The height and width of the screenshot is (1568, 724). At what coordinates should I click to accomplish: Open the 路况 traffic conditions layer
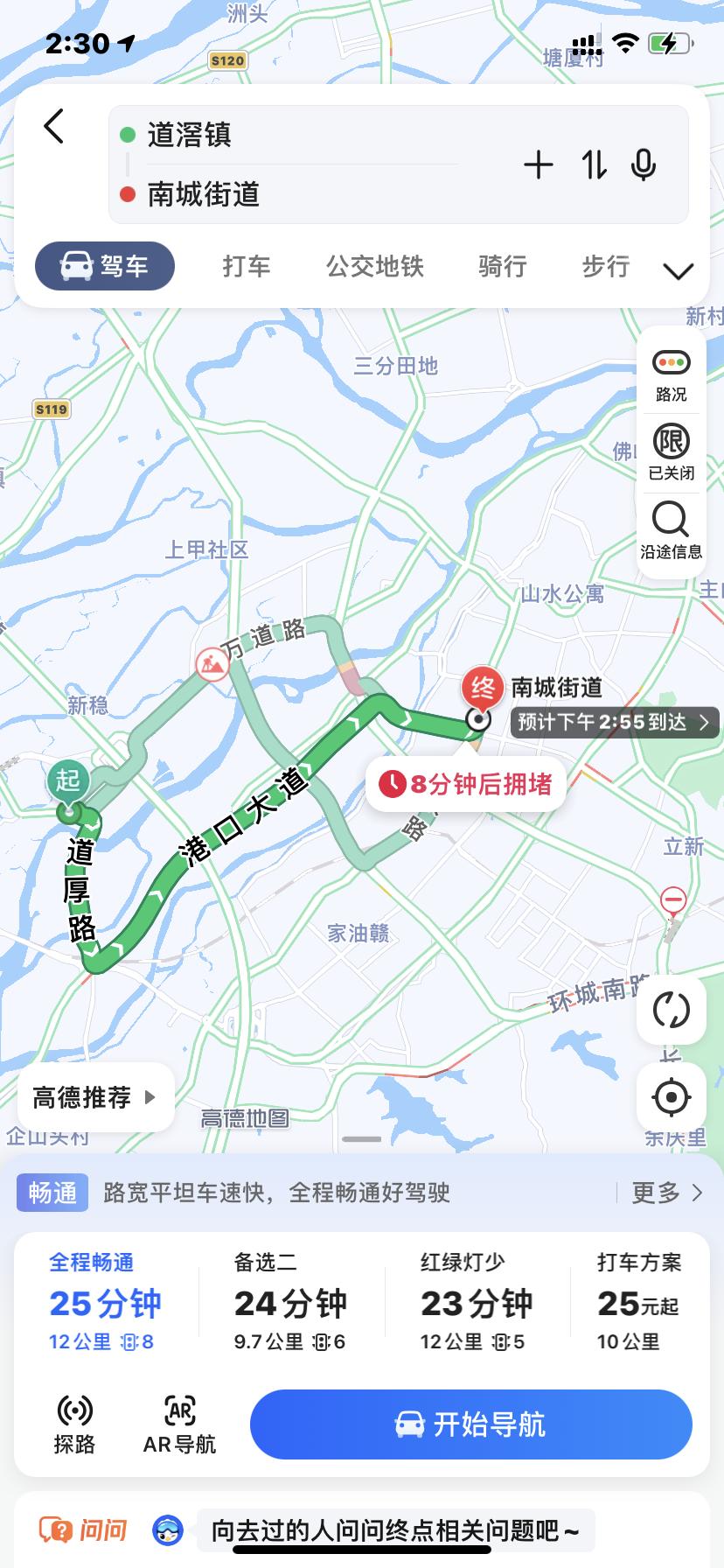point(671,371)
